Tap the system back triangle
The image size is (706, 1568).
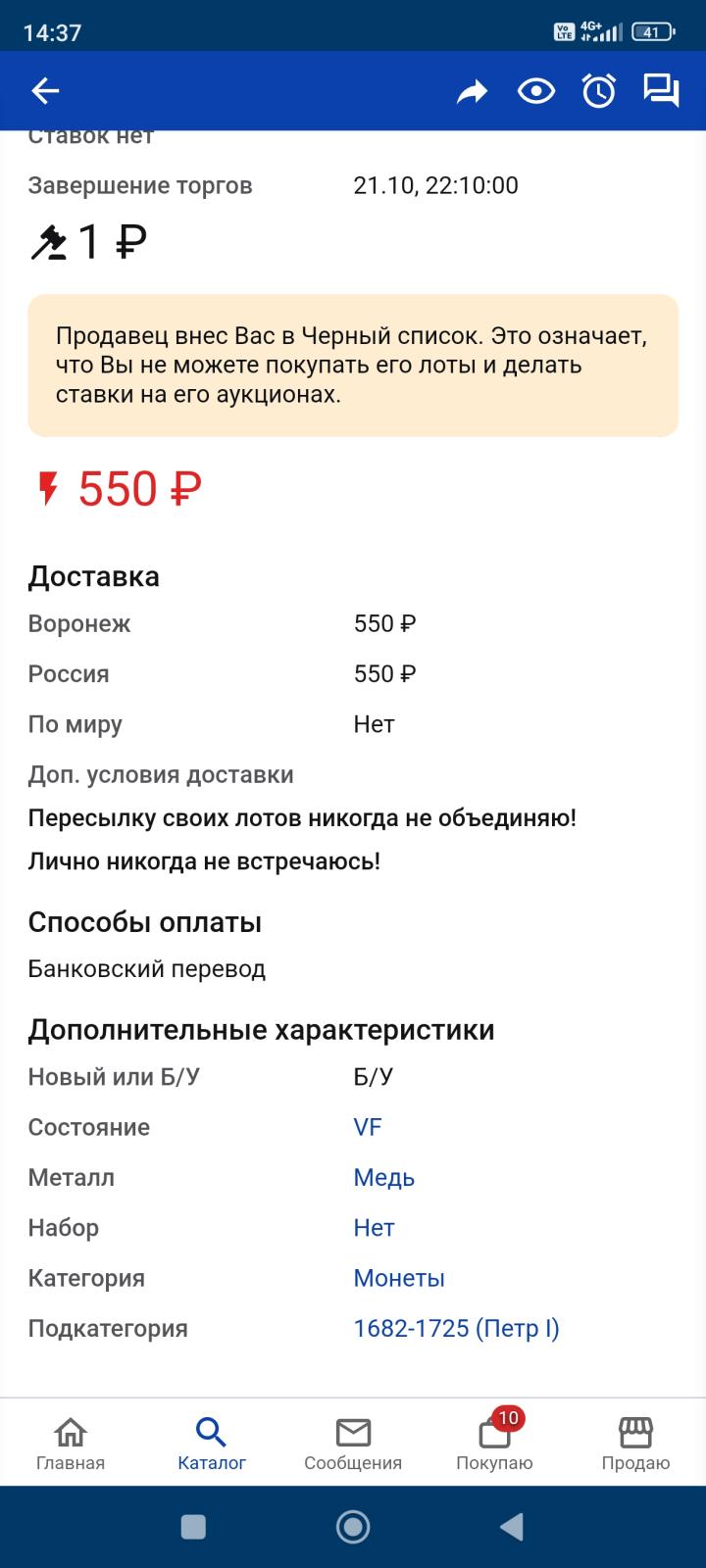[x=511, y=1526]
